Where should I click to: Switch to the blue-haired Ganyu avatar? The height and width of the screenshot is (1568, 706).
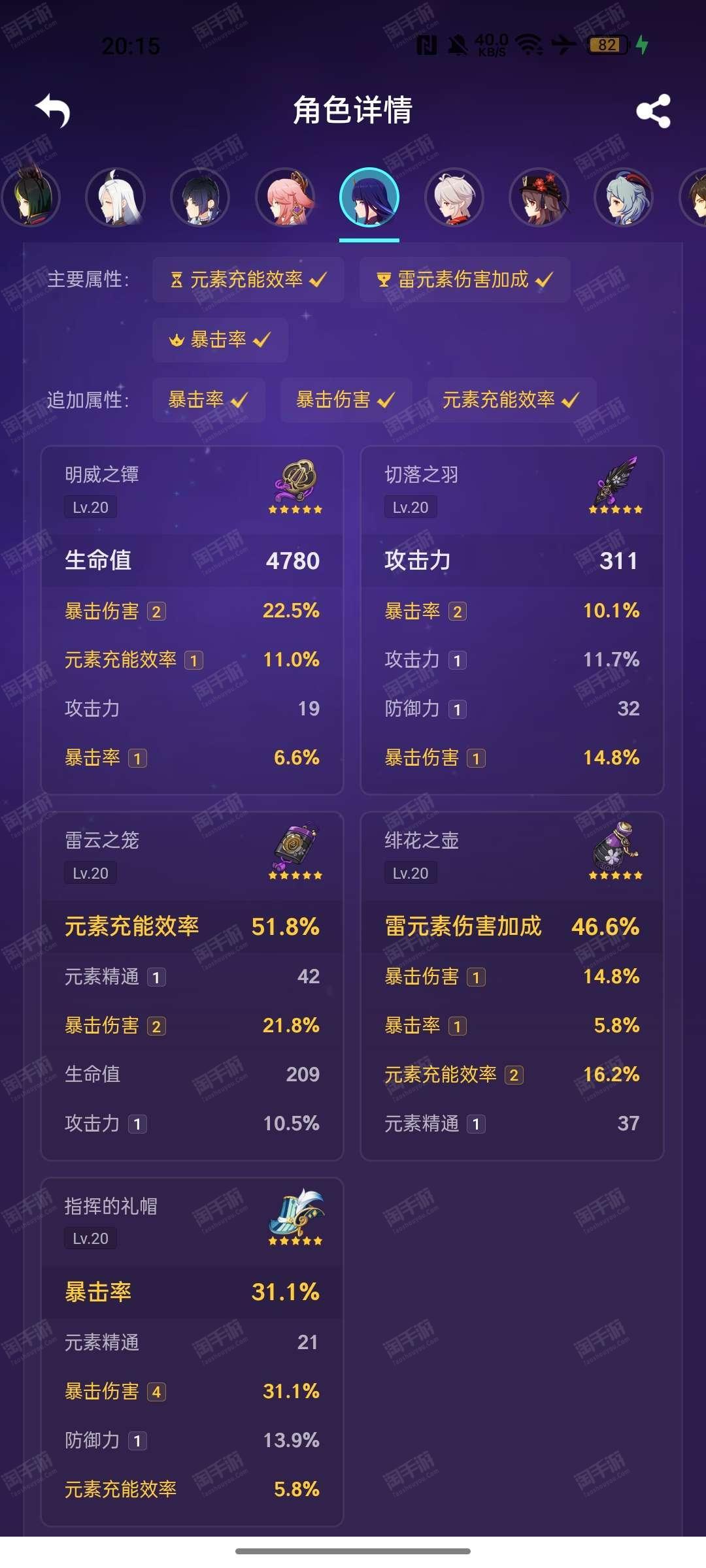click(x=624, y=197)
